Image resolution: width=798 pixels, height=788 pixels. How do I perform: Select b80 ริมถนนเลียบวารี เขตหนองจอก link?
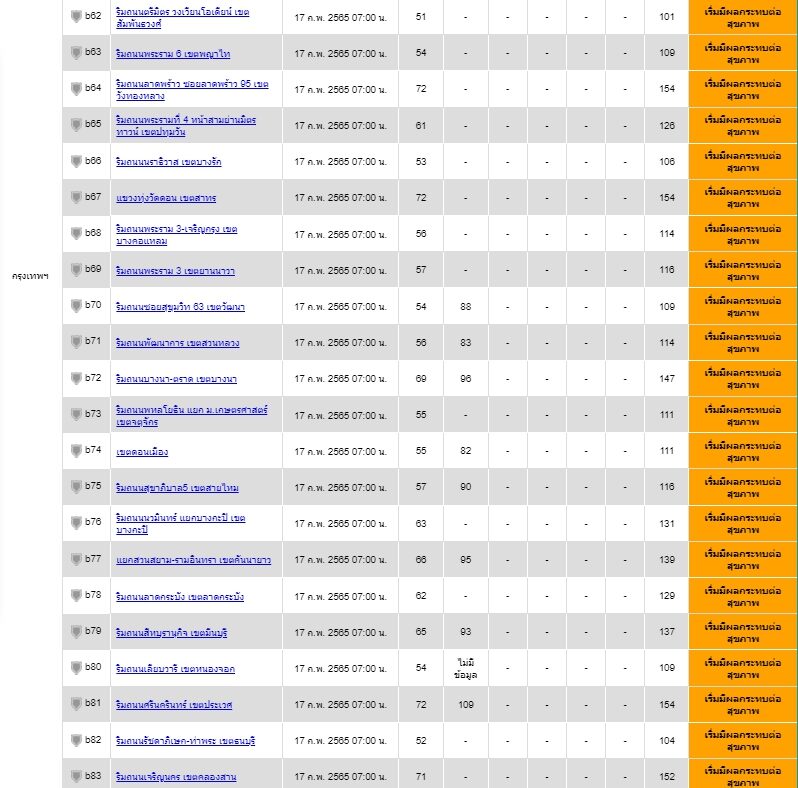point(175,669)
